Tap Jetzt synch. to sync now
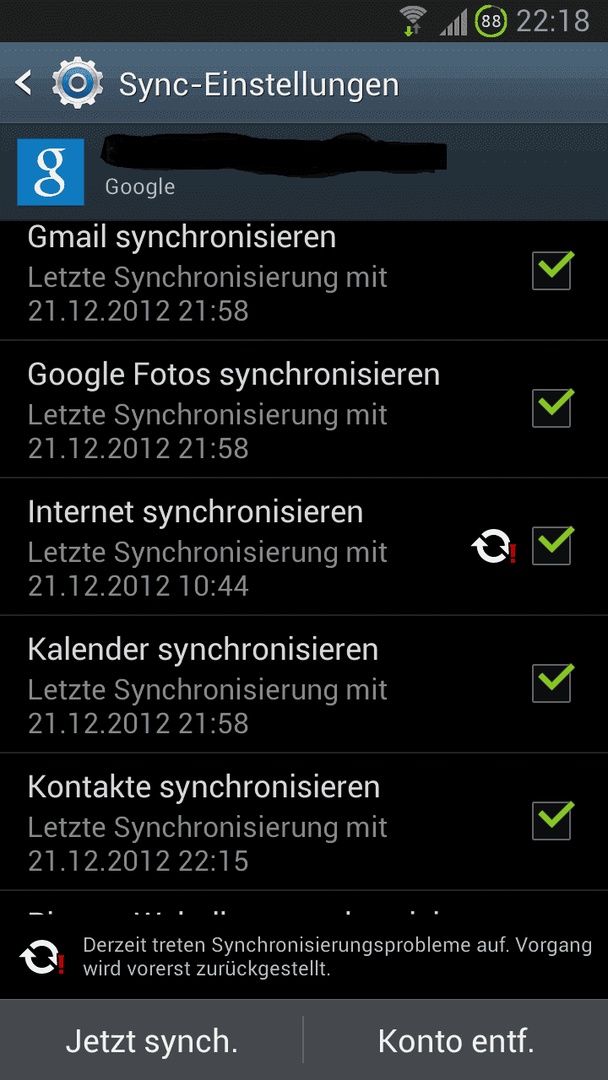 [151, 1041]
